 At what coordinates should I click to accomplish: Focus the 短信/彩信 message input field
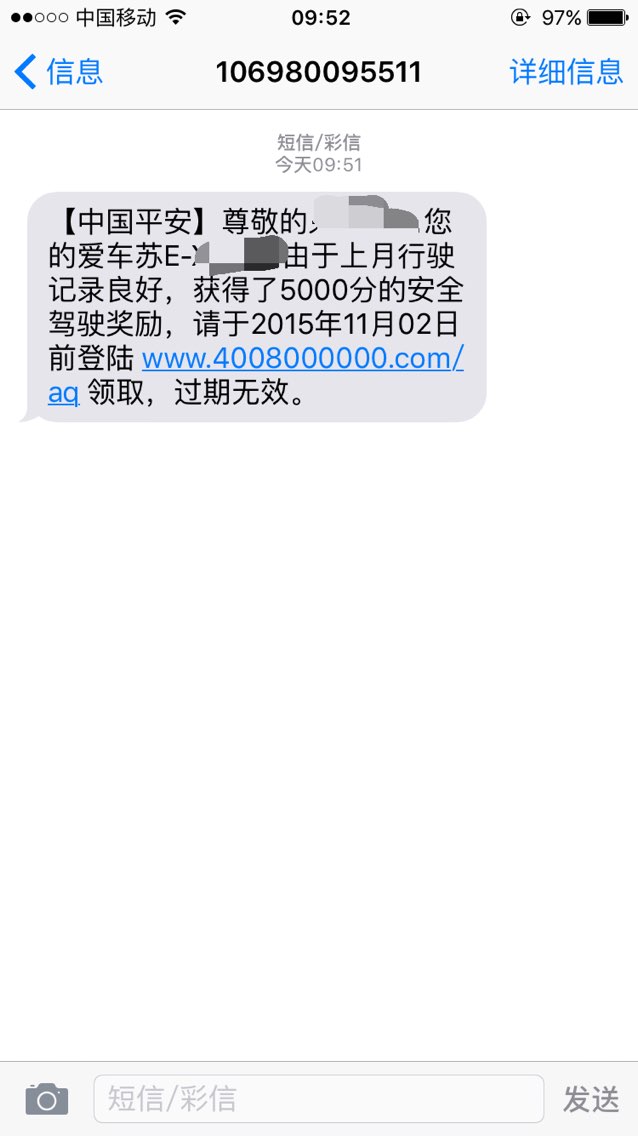pyautogui.click(x=319, y=1098)
